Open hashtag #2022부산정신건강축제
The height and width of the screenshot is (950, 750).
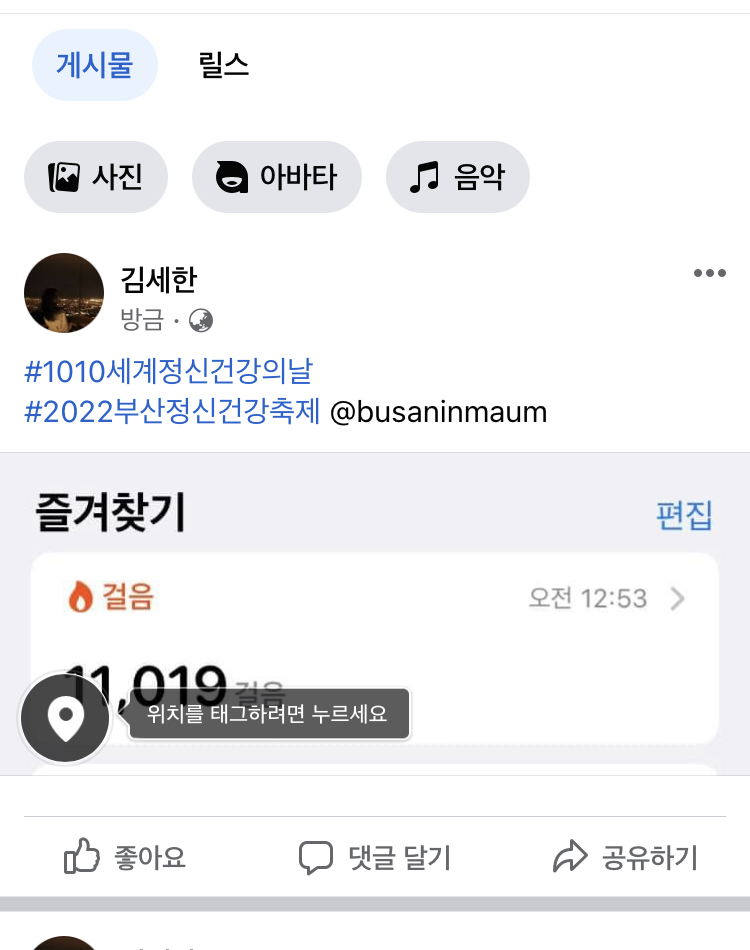[172, 412]
